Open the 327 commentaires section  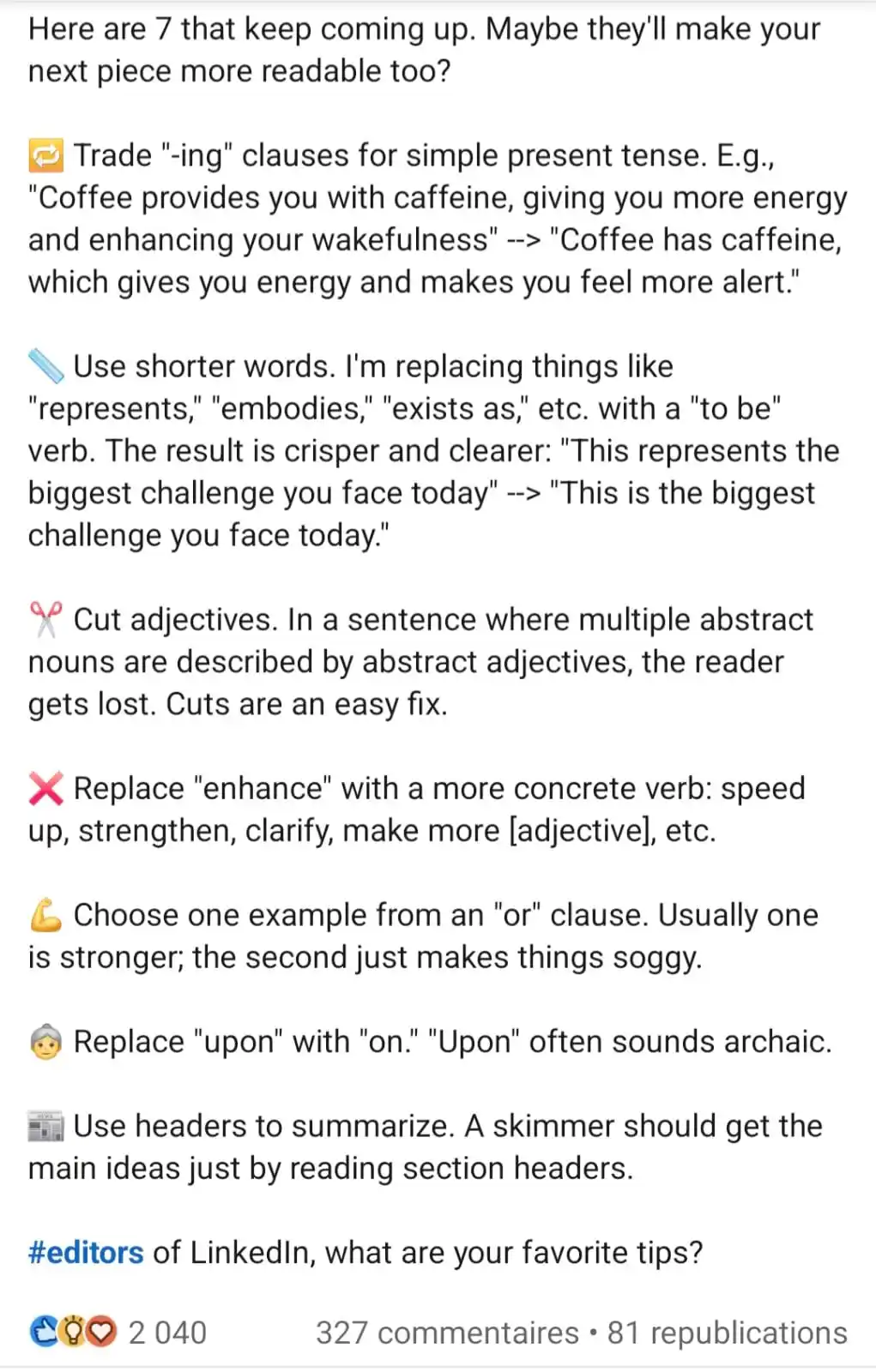pyautogui.click(x=447, y=1333)
